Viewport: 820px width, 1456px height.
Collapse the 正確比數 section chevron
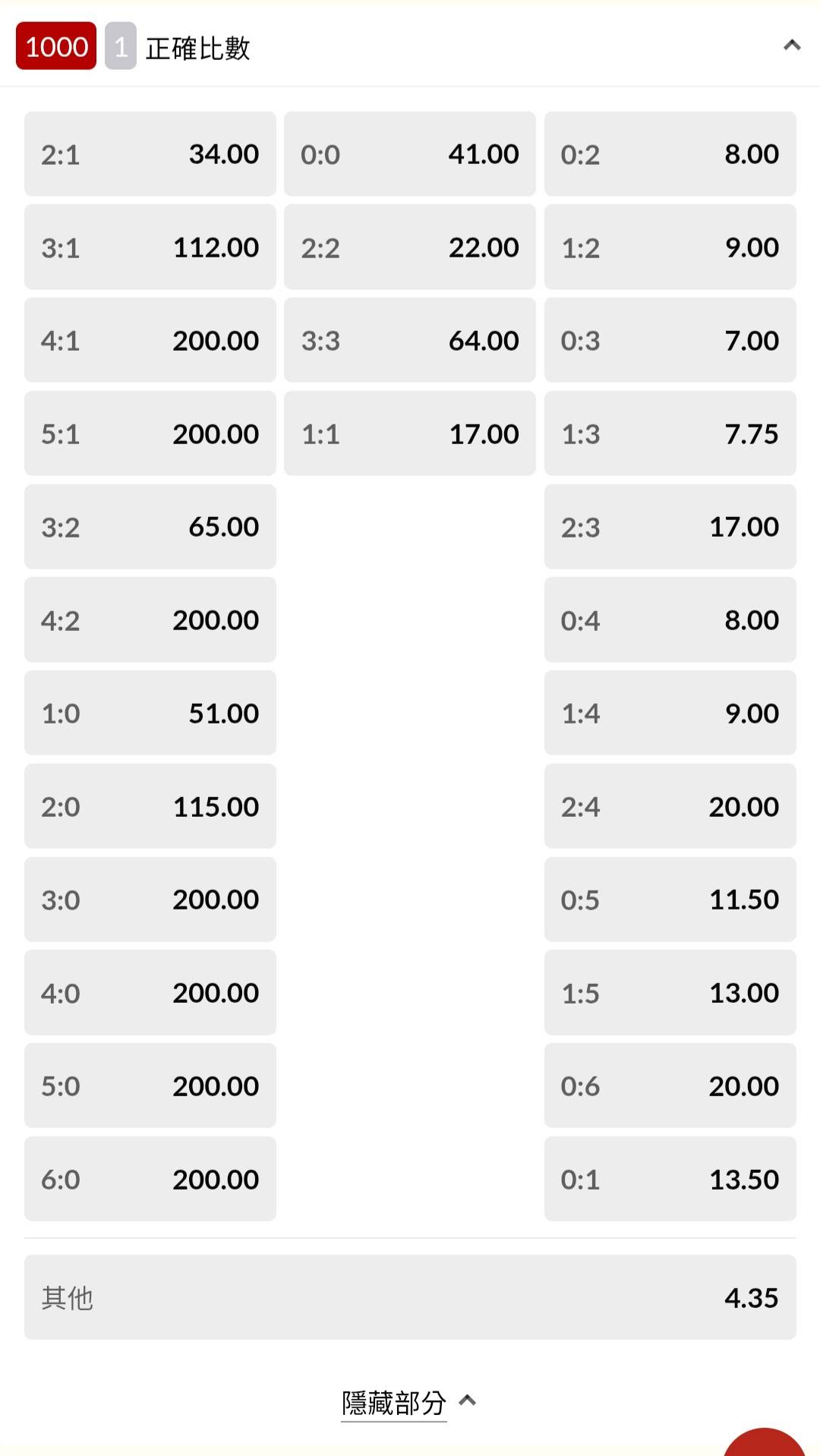click(792, 46)
